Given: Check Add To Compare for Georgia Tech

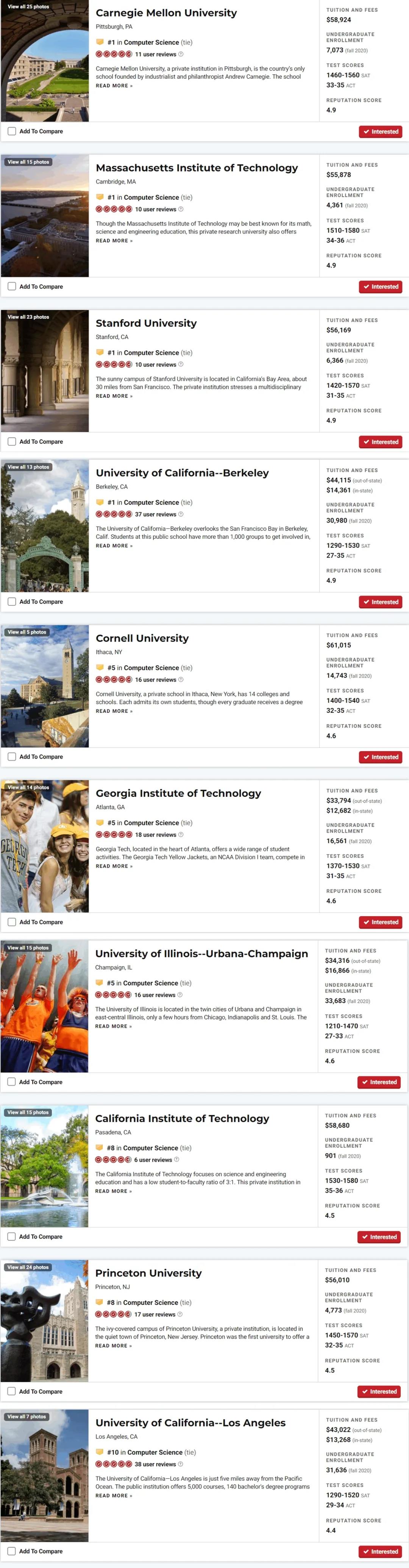Looking at the screenshot, I should [x=12, y=922].
